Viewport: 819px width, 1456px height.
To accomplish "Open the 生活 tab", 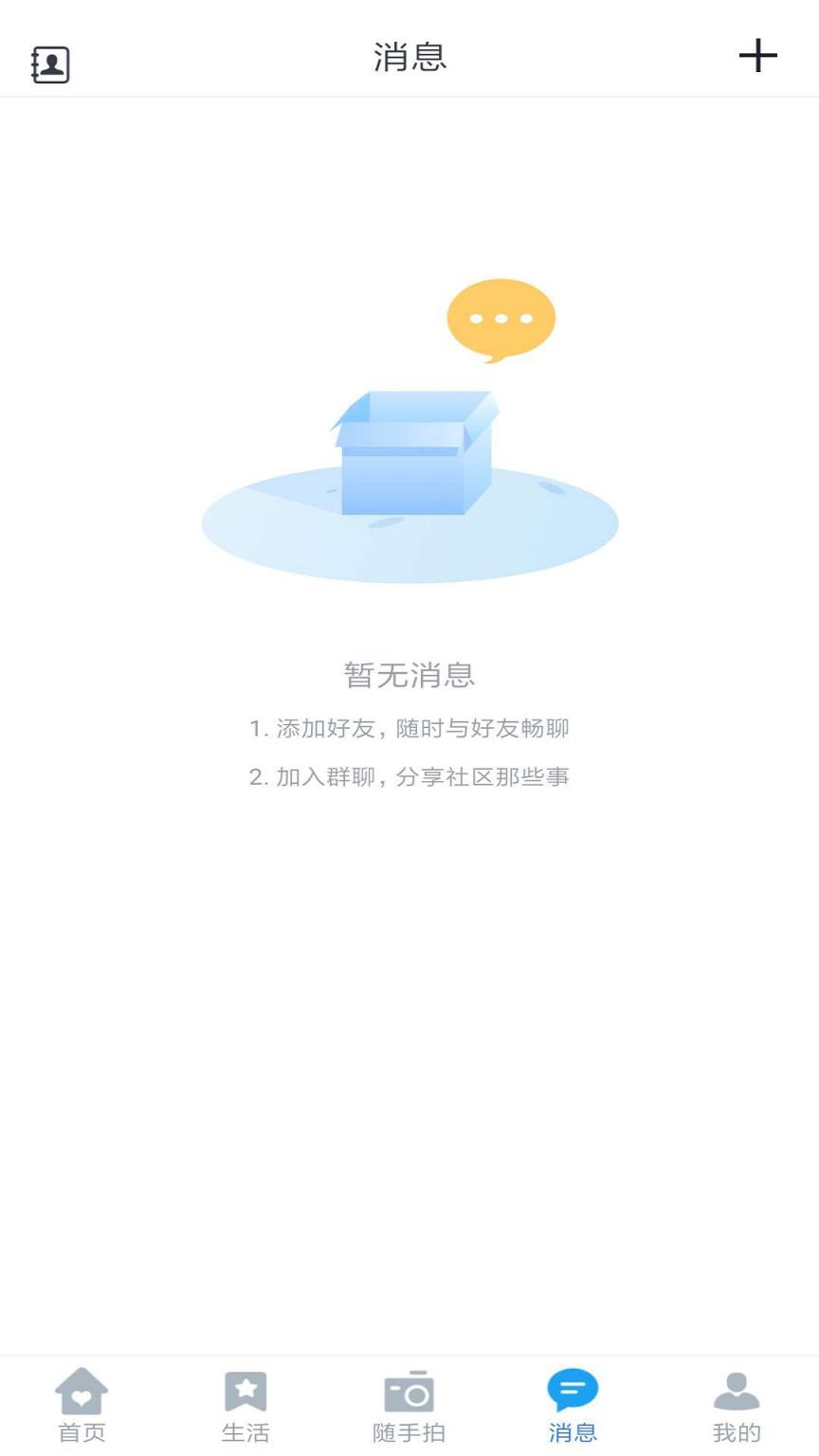I will pos(246,1435).
